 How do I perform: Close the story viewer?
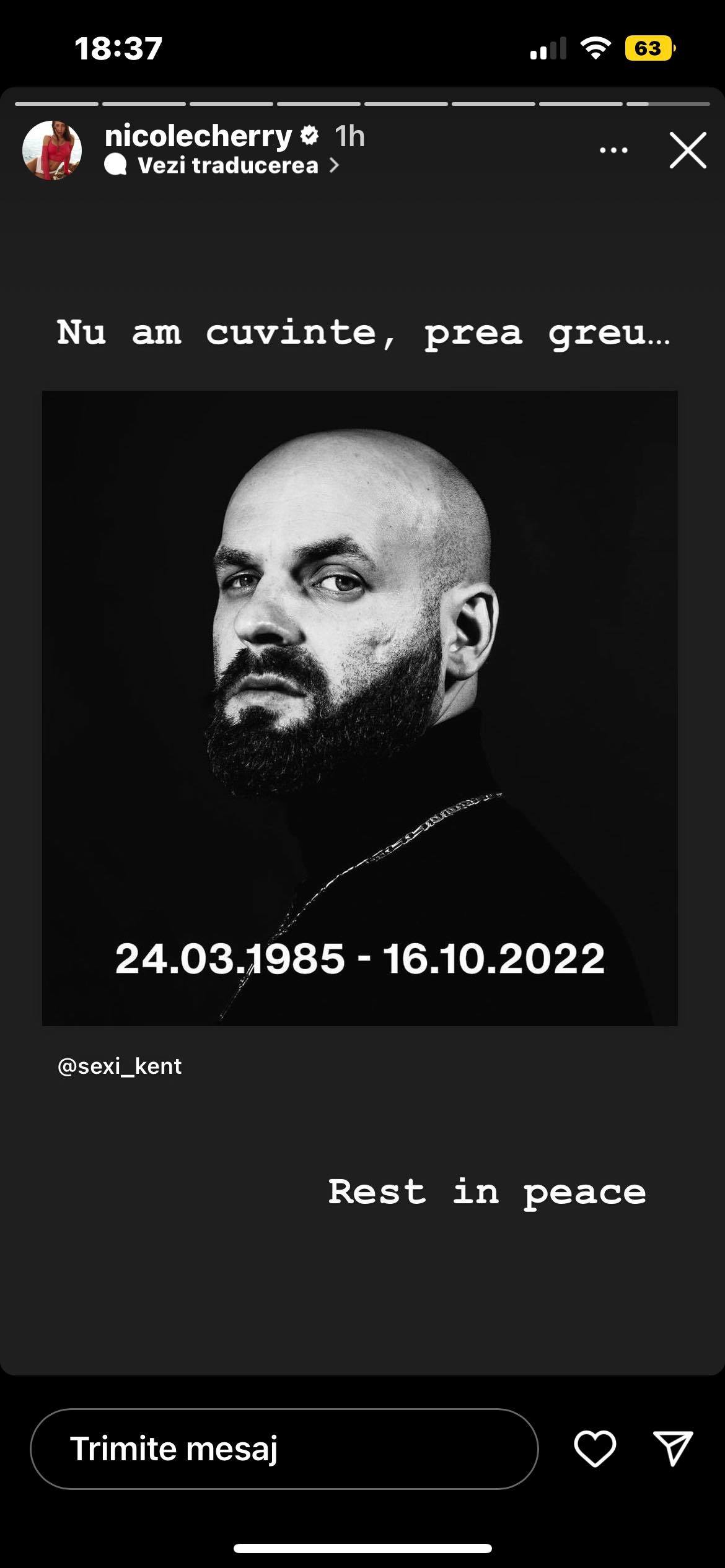[x=688, y=150]
